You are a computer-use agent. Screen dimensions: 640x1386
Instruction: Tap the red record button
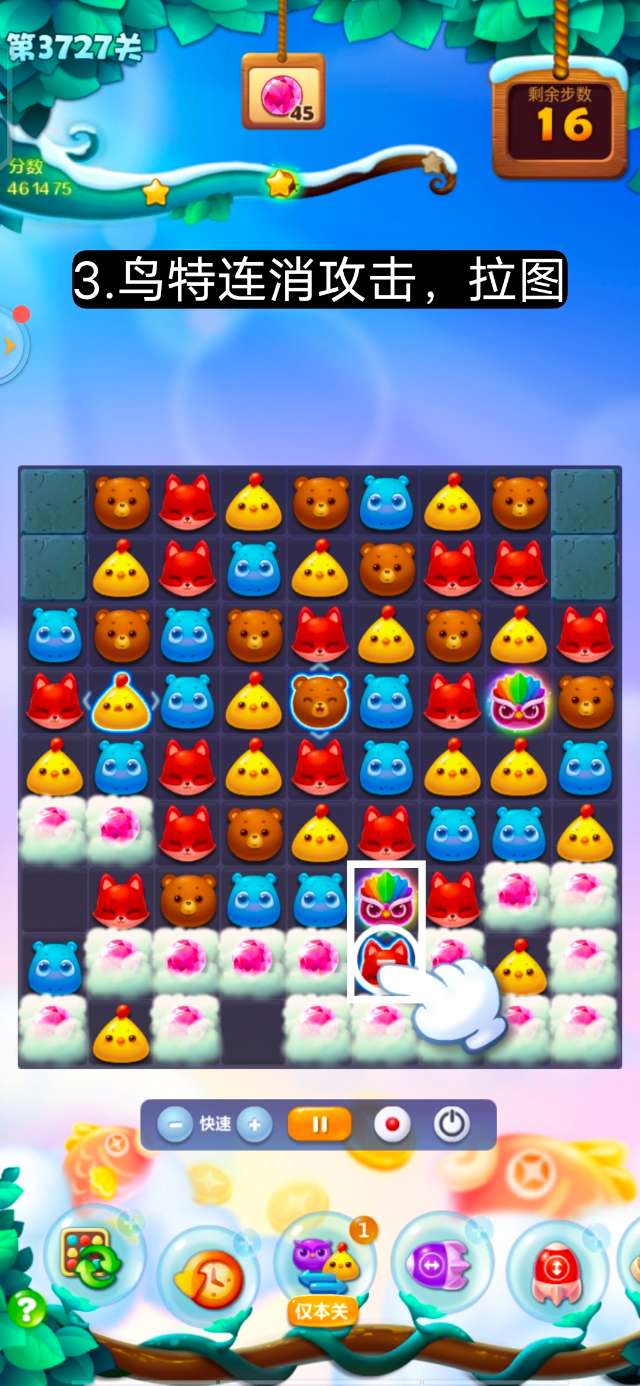[x=392, y=1125]
